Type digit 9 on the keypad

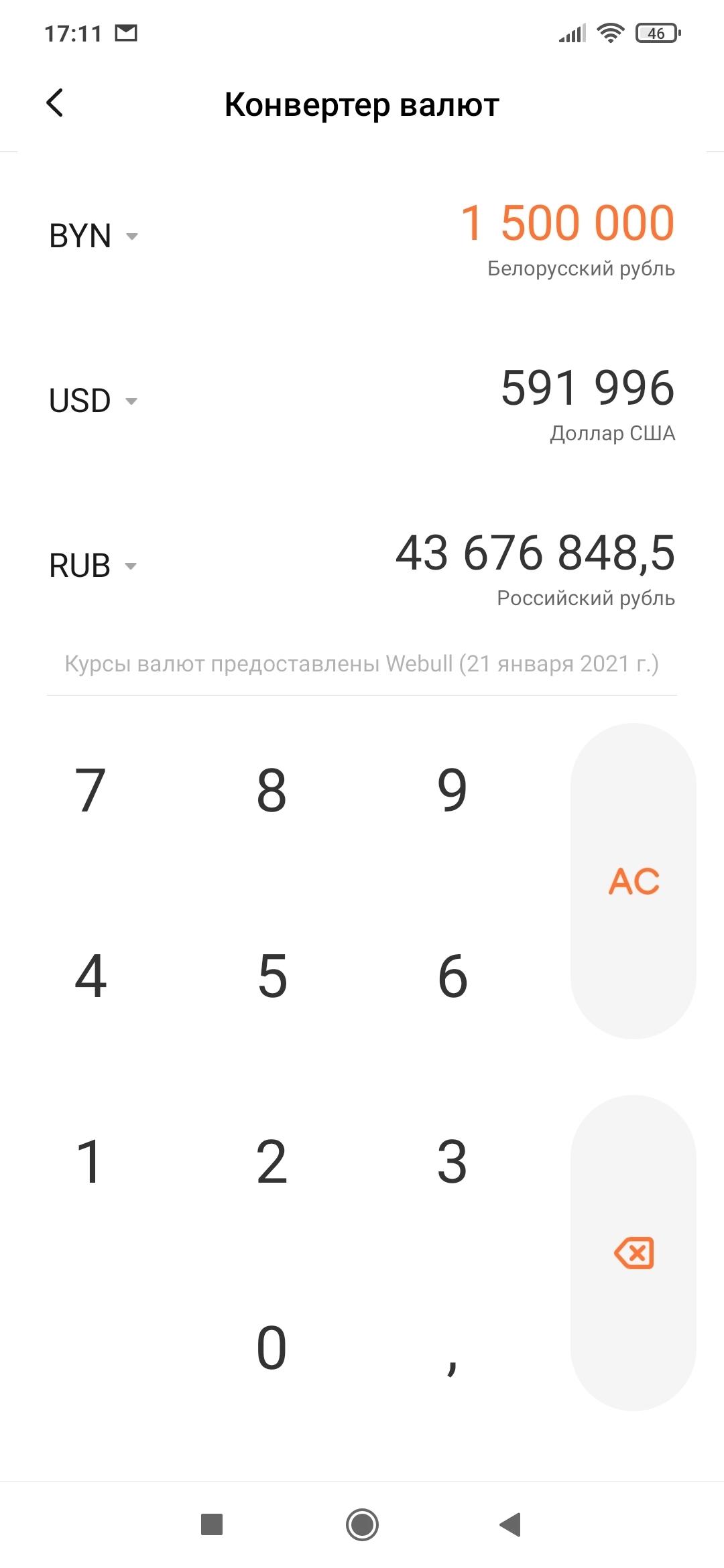452,791
